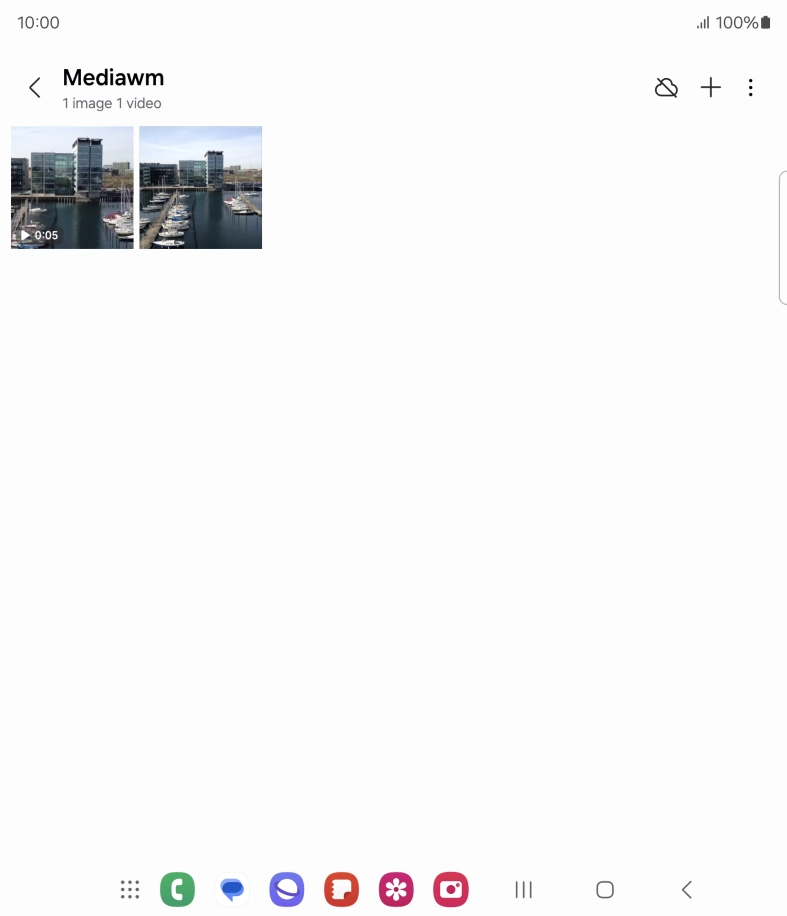Screen dimensions: 787x916
Task: Open the Gallery app from the dock
Action: point(395,889)
